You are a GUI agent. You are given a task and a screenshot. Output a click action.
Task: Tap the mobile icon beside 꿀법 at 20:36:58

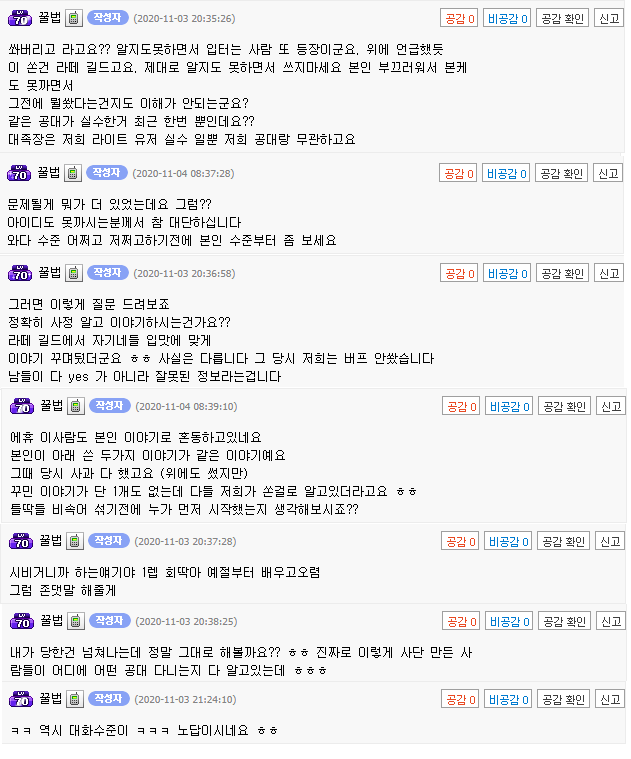(73, 273)
